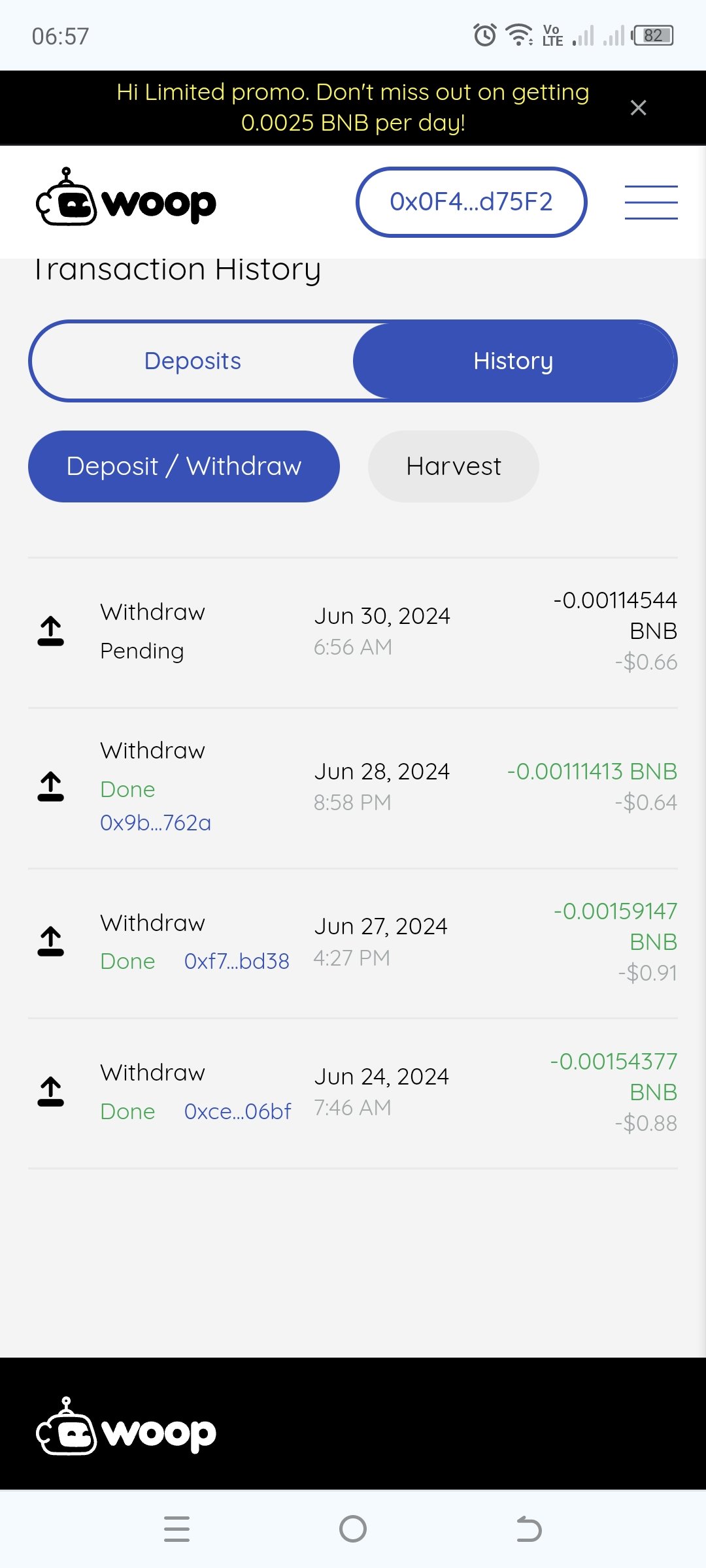
Task: Open transaction hash 0xf7...bd38
Action: coord(237,961)
